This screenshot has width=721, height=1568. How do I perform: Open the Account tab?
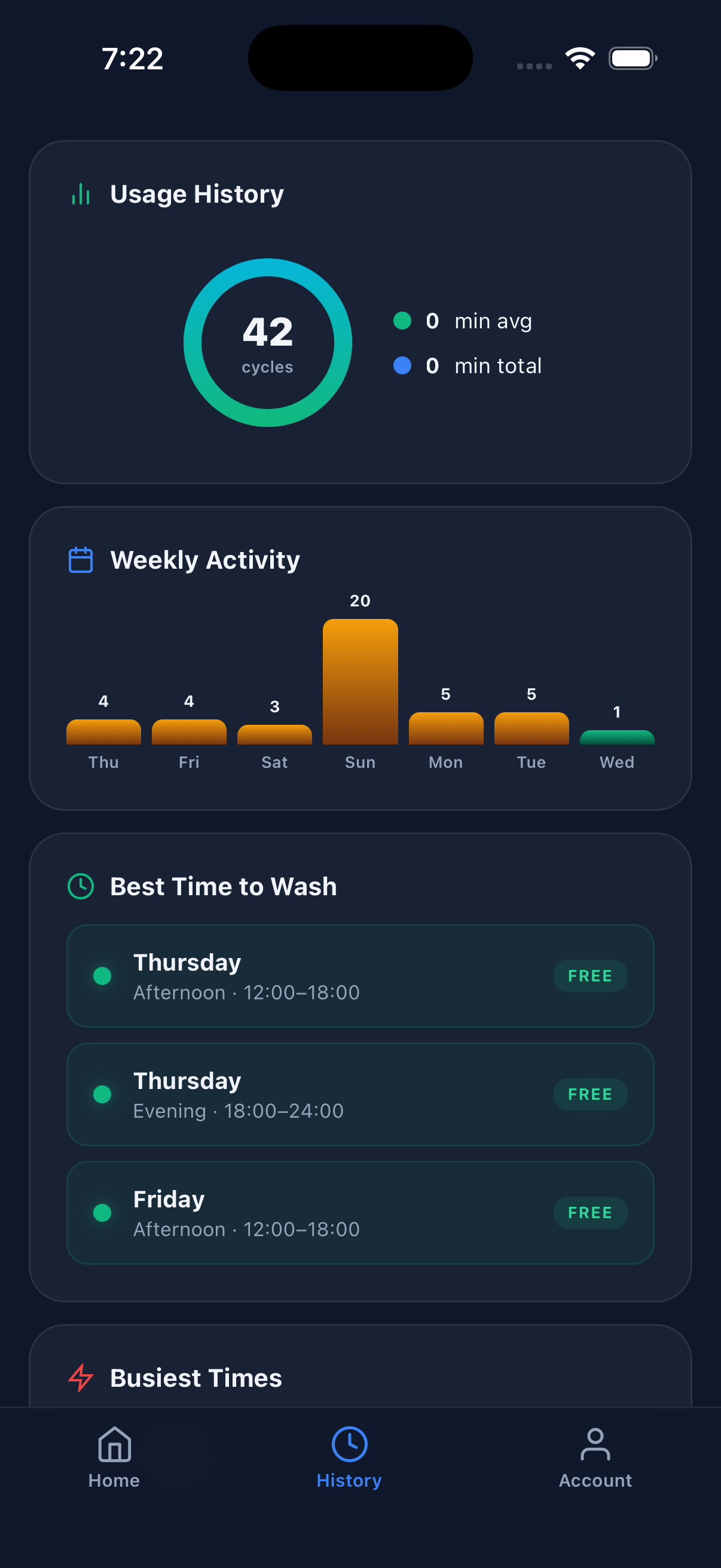[x=595, y=1458]
